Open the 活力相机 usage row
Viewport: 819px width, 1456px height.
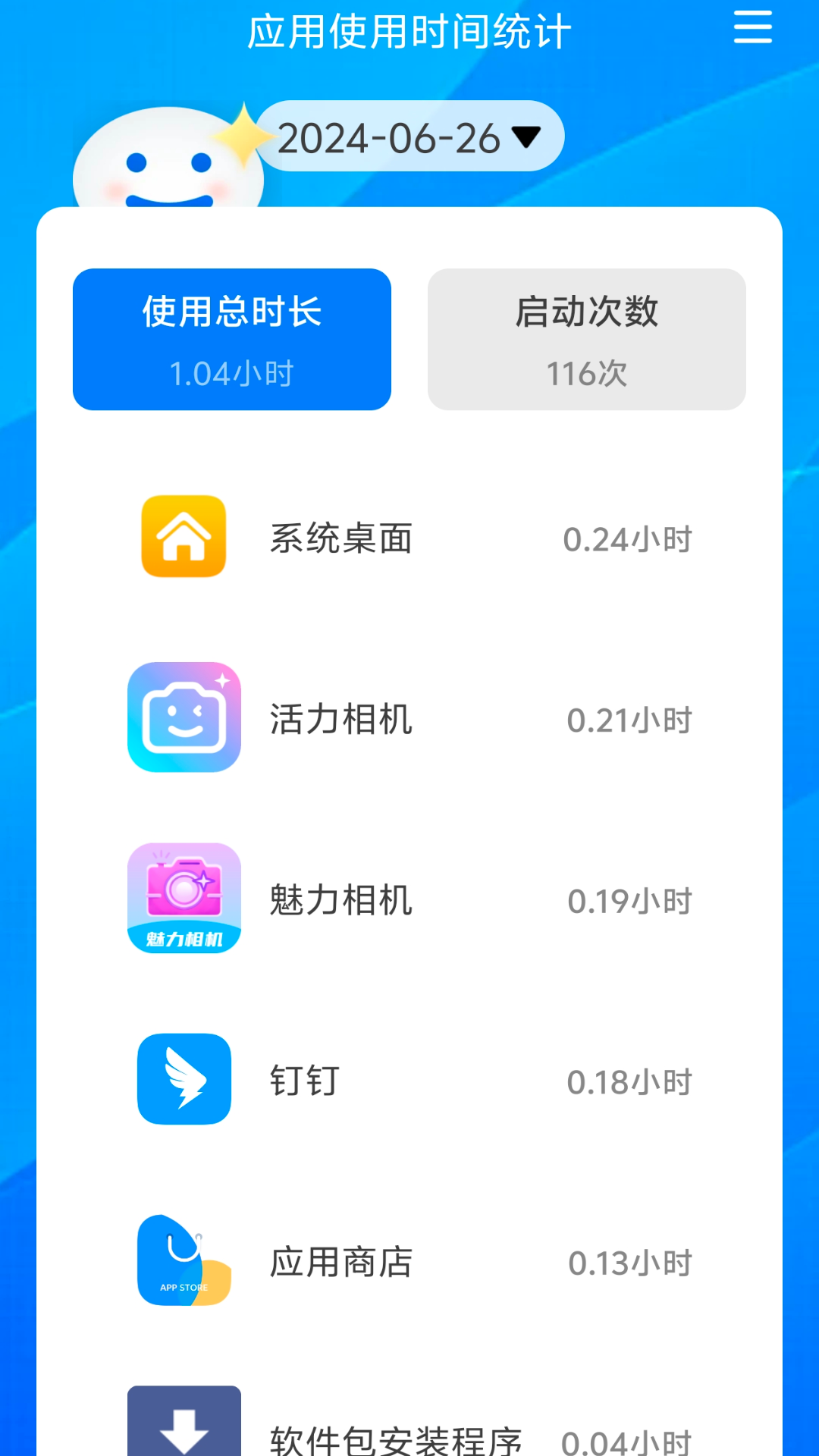(409, 718)
